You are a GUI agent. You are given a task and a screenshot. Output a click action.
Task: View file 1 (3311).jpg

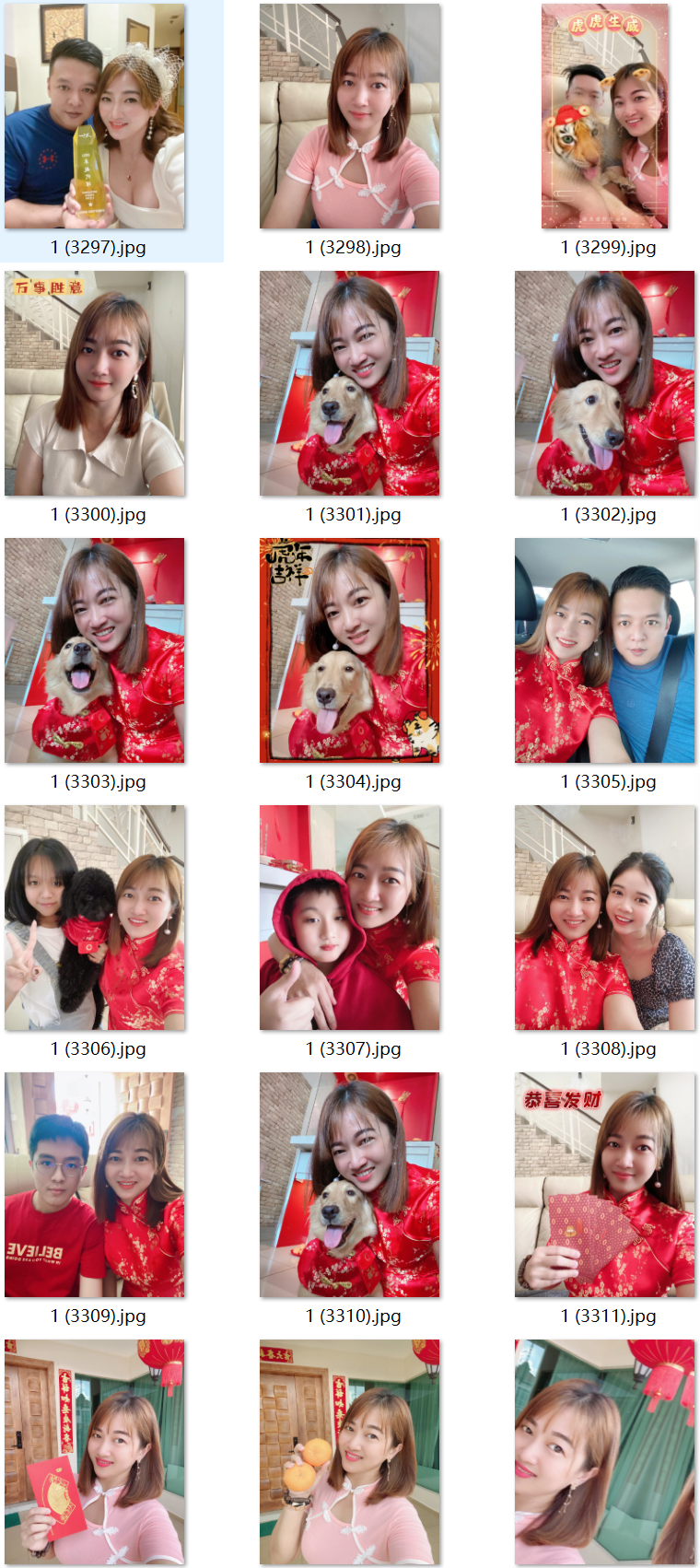pyautogui.click(x=605, y=1185)
